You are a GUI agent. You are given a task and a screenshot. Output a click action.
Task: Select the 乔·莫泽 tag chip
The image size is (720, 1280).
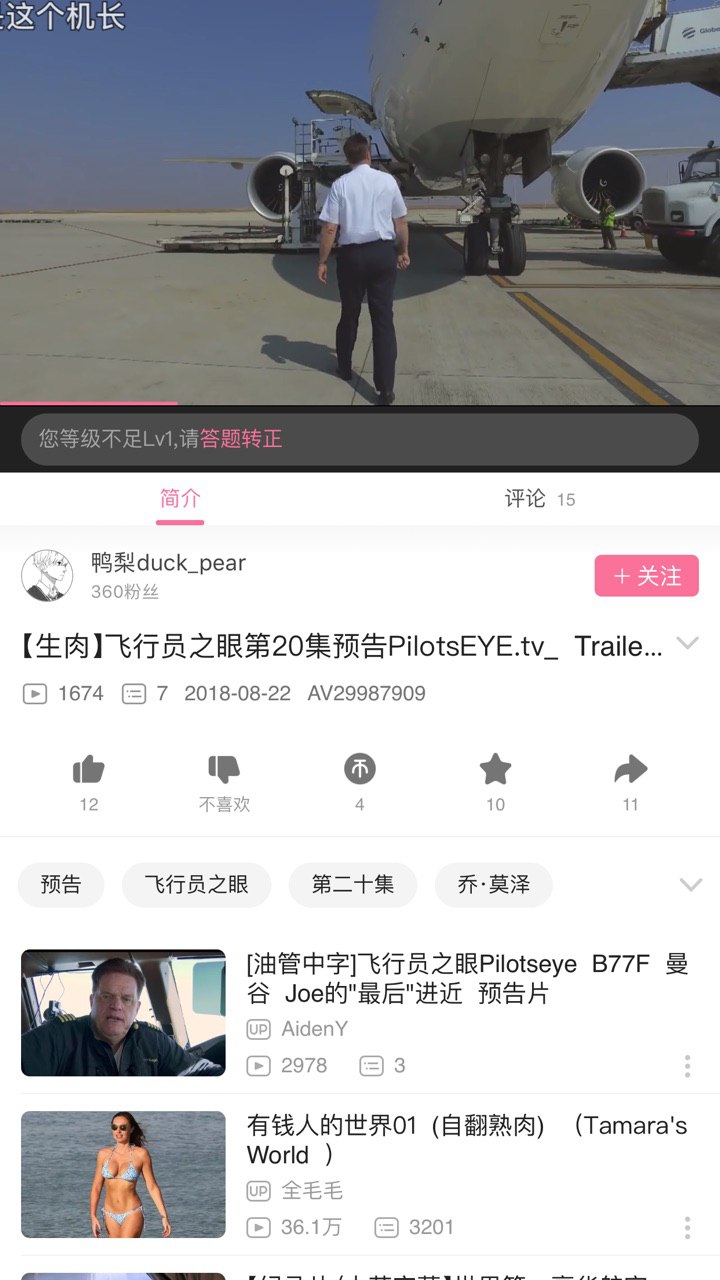[493, 885]
